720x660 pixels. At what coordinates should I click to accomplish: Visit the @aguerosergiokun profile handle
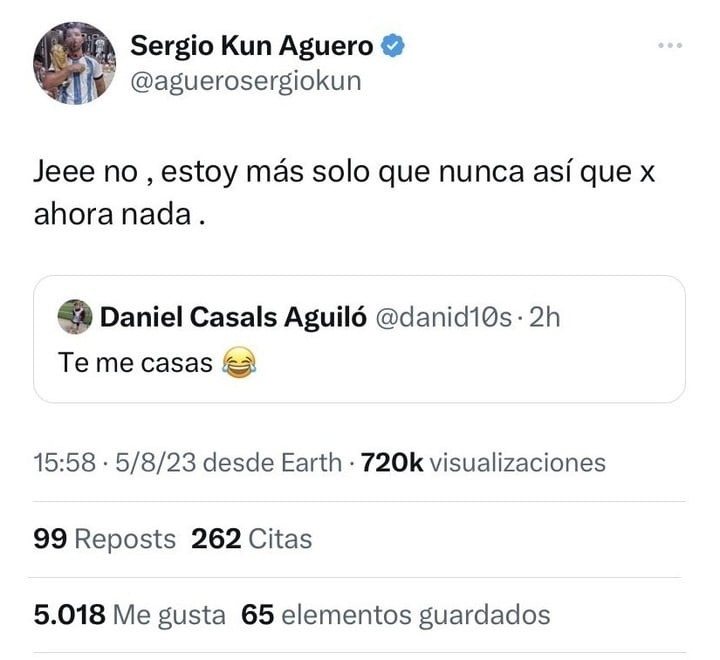click(x=246, y=81)
